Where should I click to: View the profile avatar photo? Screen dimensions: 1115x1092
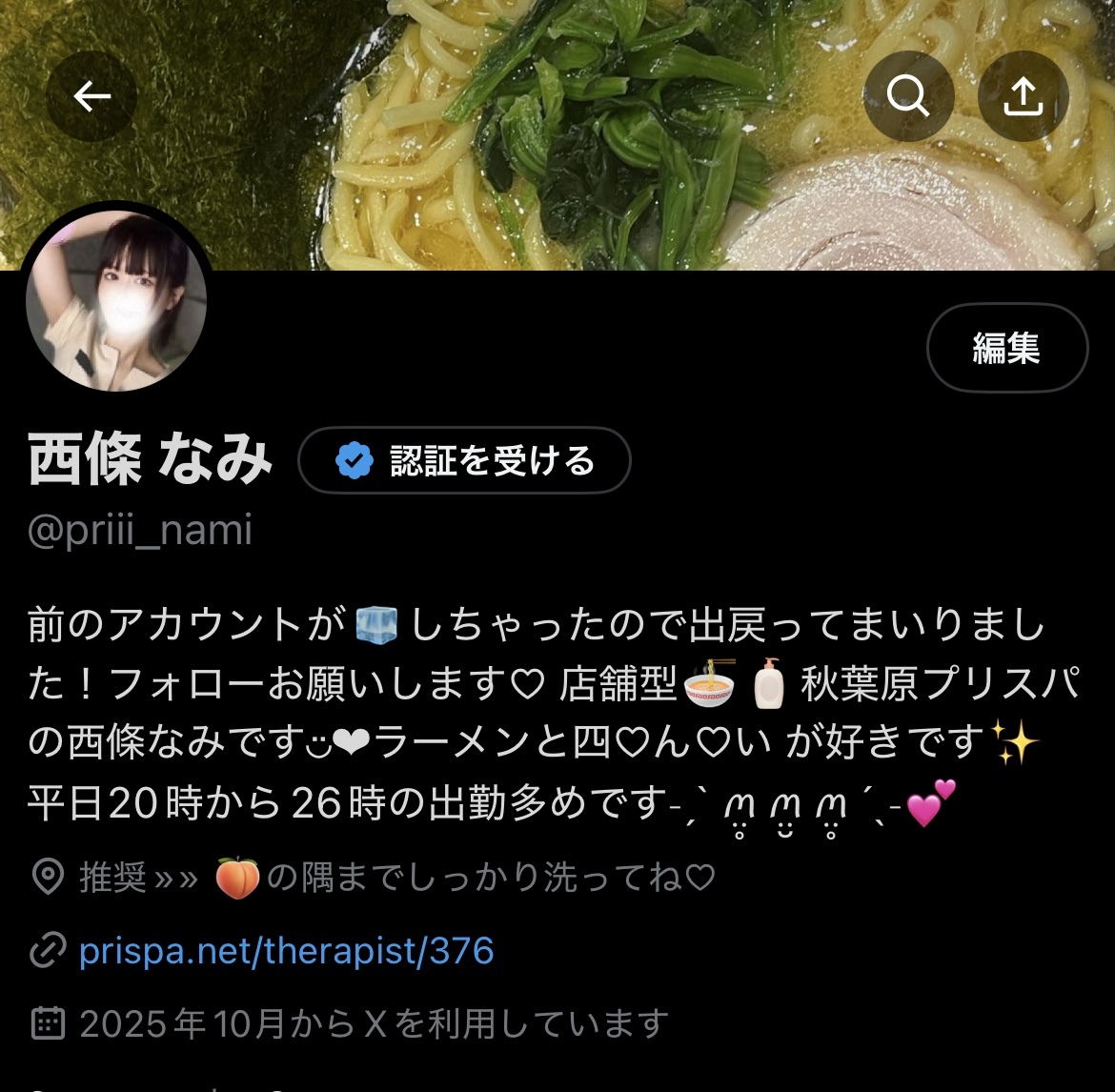116,301
